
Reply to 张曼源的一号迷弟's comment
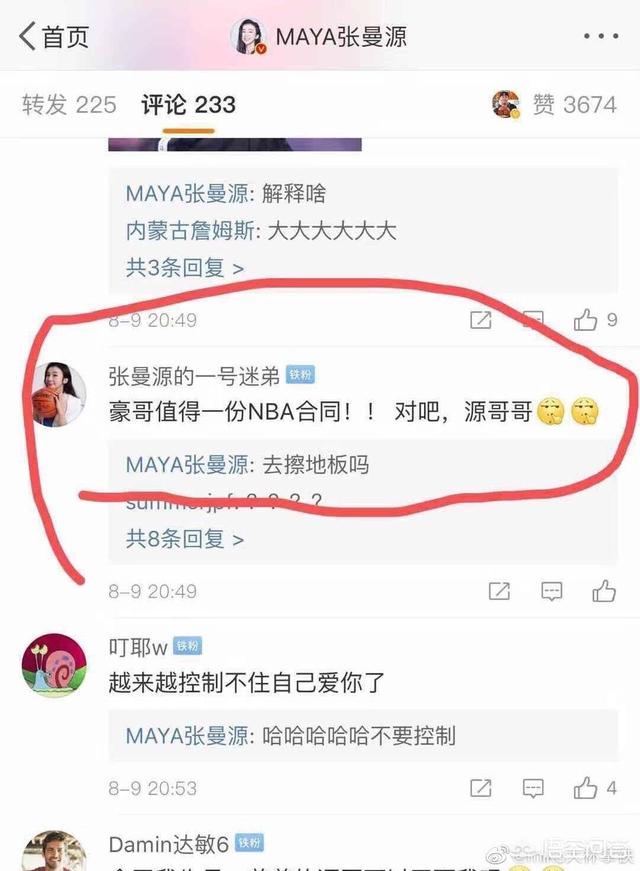tap(551, 591)
